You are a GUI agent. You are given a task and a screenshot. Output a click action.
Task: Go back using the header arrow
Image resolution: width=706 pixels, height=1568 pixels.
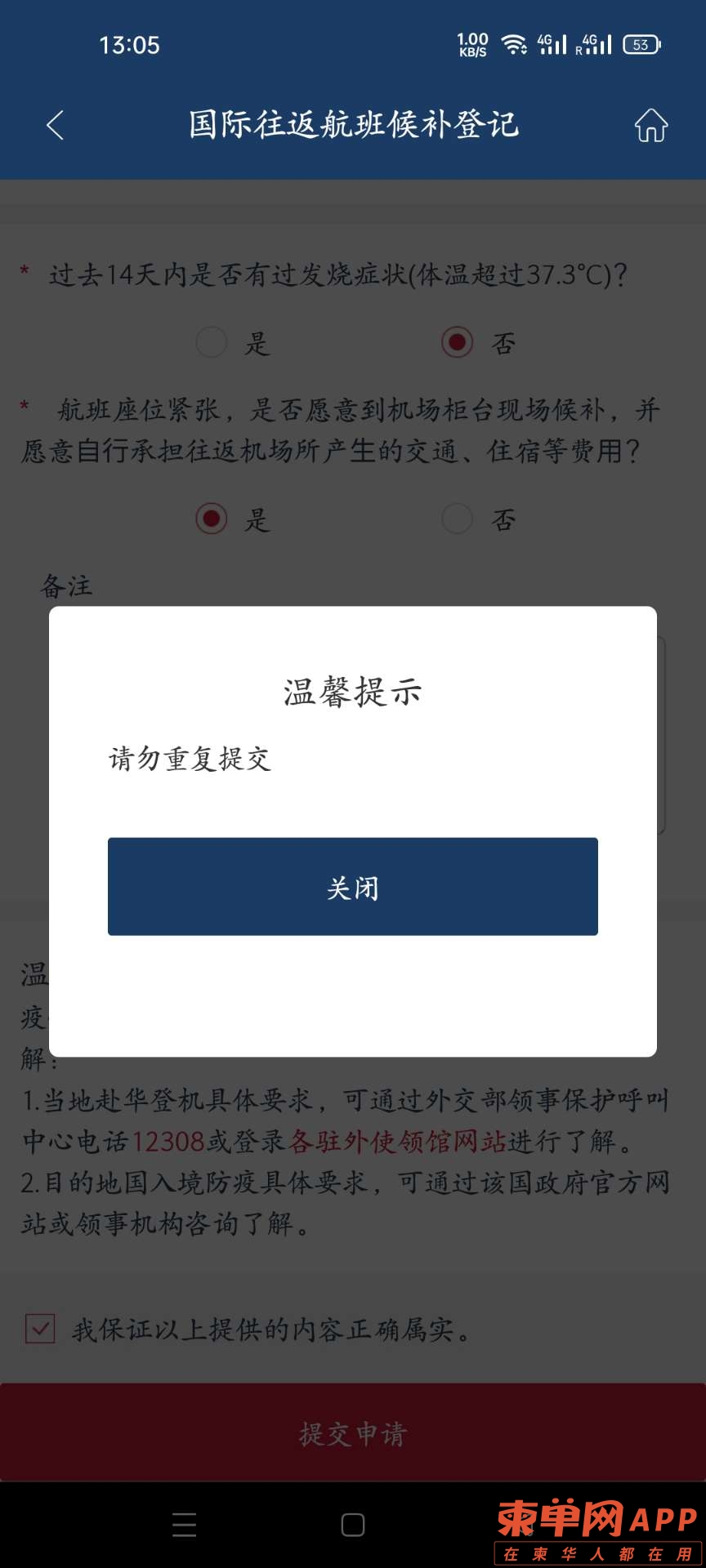pos(56,125)
